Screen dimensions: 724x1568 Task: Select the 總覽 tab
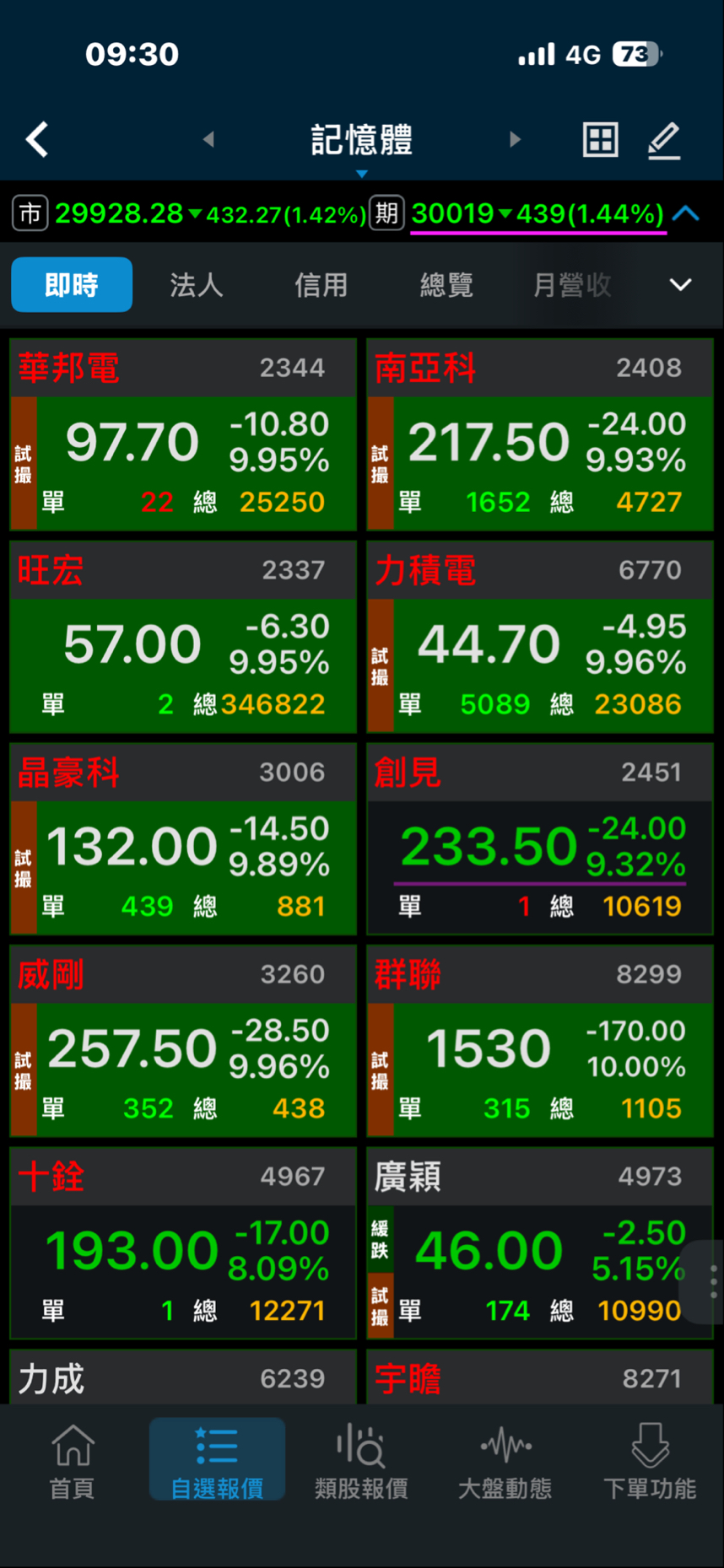click(446, 285)
